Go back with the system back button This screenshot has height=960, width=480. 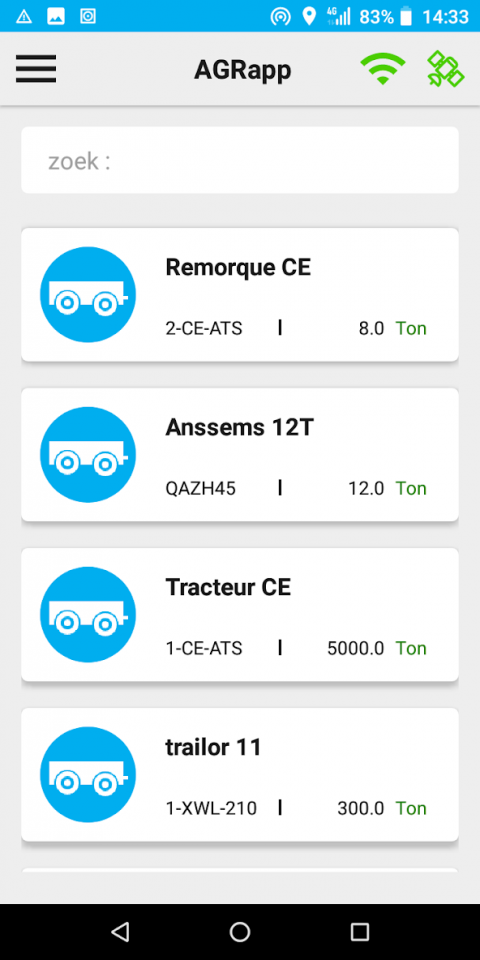pos(120,932)
